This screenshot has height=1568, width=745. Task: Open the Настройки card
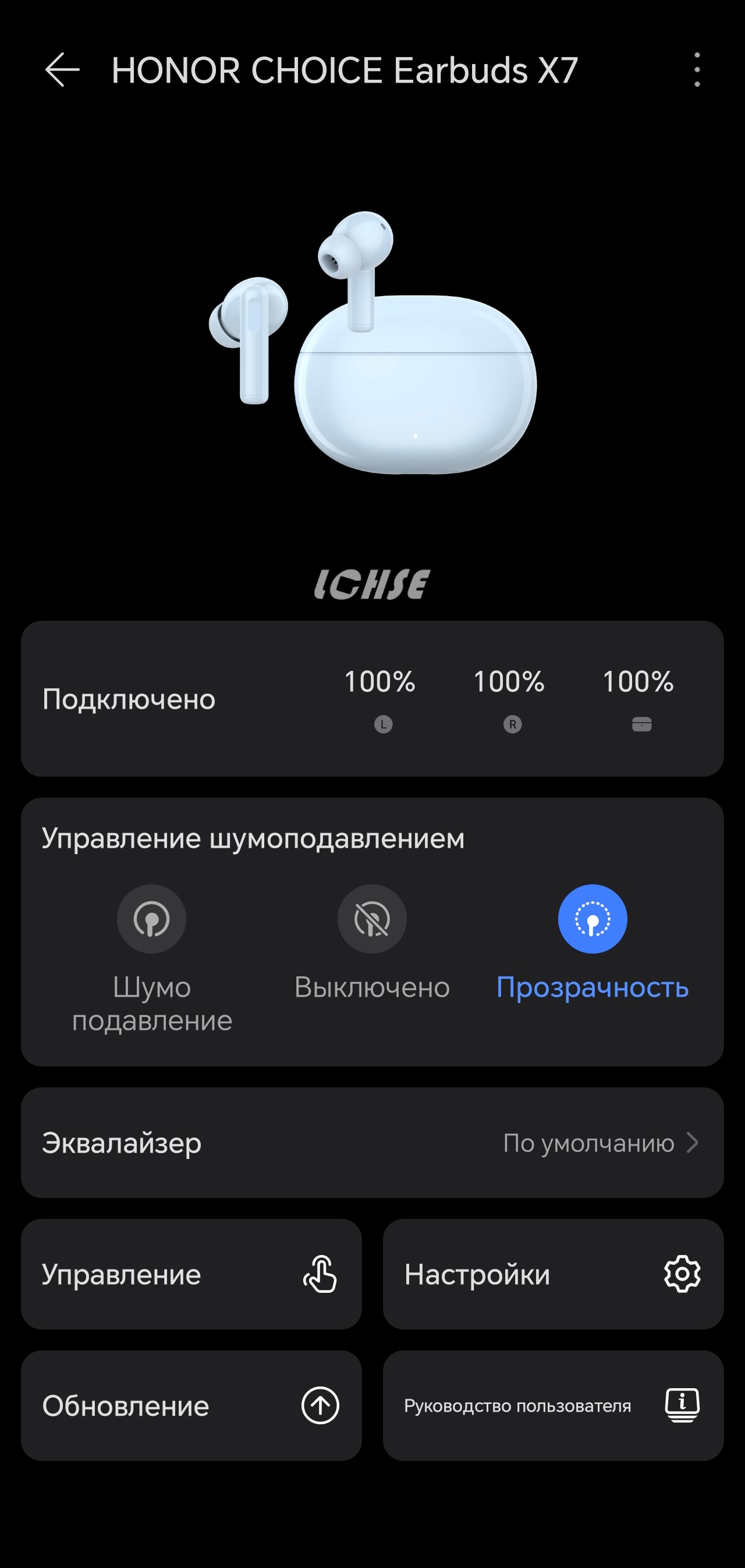[x=553, y=1274]
